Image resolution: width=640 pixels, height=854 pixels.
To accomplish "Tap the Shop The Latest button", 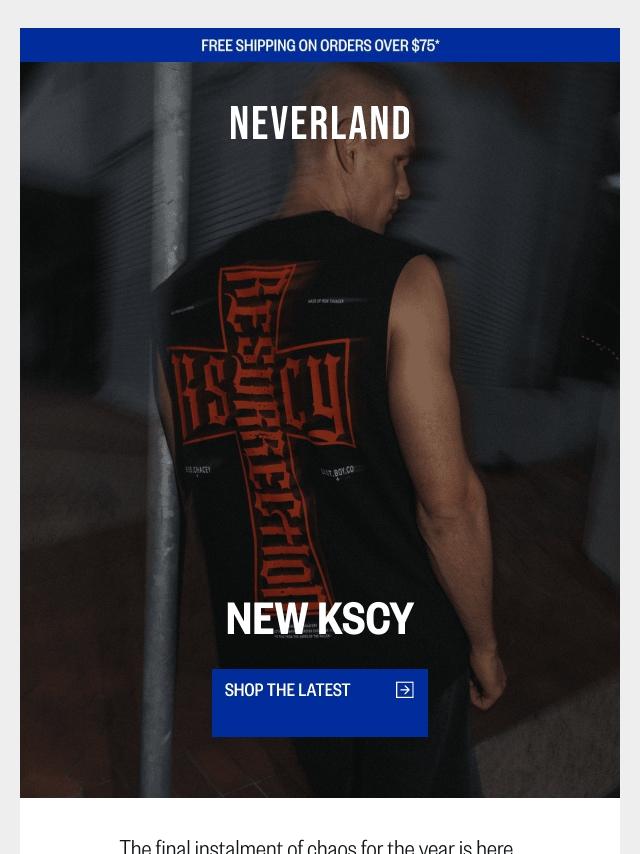I will (319, 702).
